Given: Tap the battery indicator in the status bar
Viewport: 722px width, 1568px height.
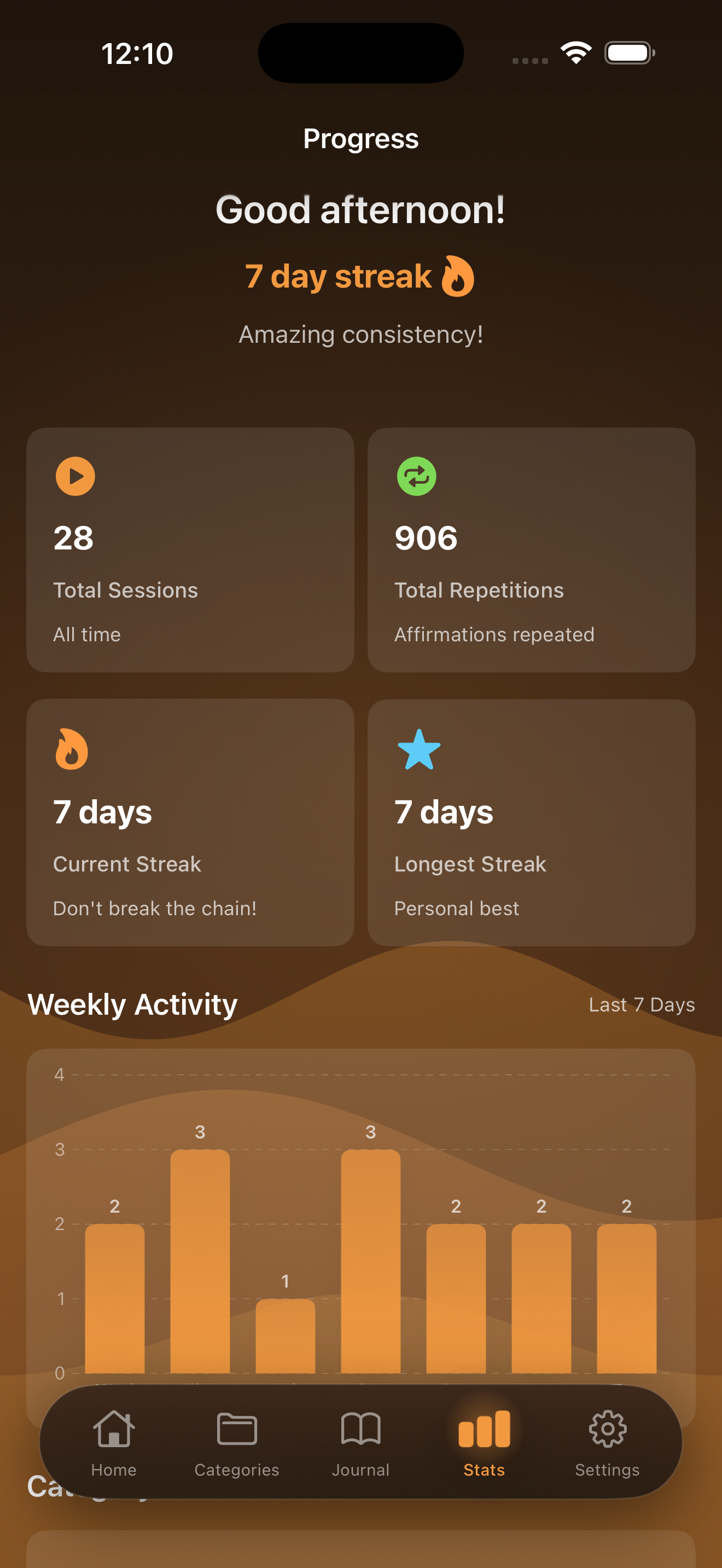Looking at the screenshot, I should pyautogui.click(x=630, y=52).
